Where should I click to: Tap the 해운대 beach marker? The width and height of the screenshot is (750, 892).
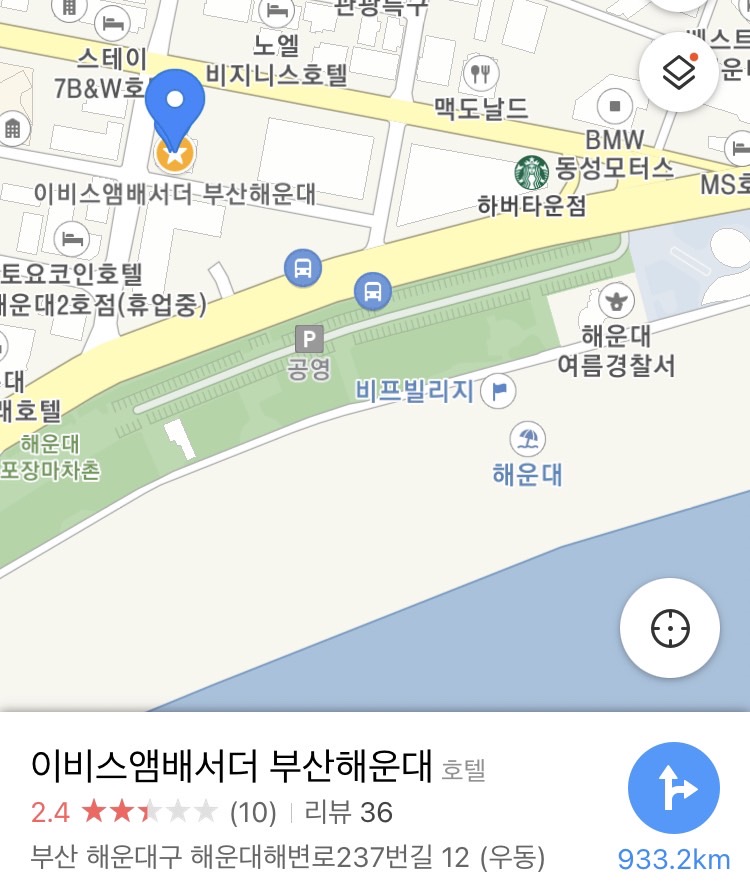click(x=527, y=439)
